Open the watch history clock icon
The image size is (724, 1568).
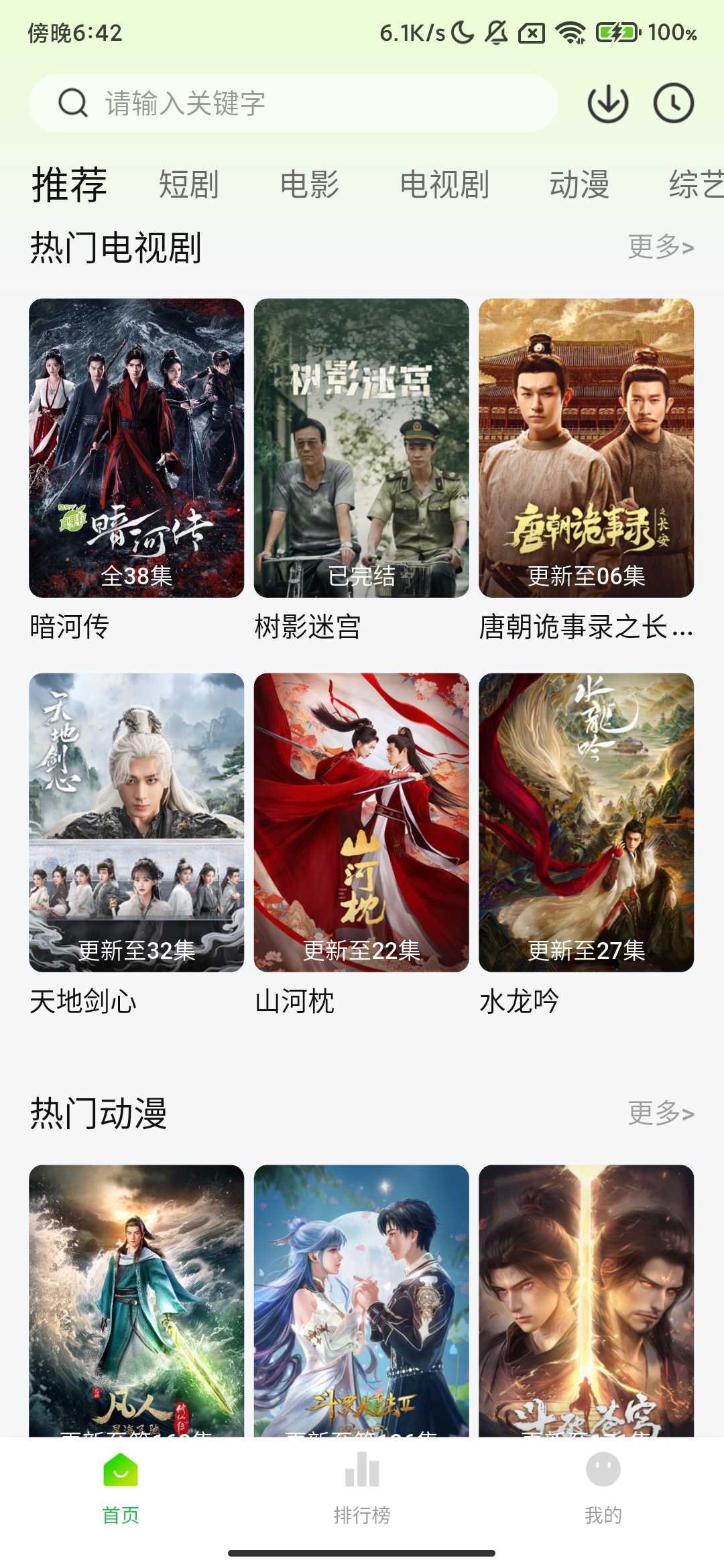point(673,103)
